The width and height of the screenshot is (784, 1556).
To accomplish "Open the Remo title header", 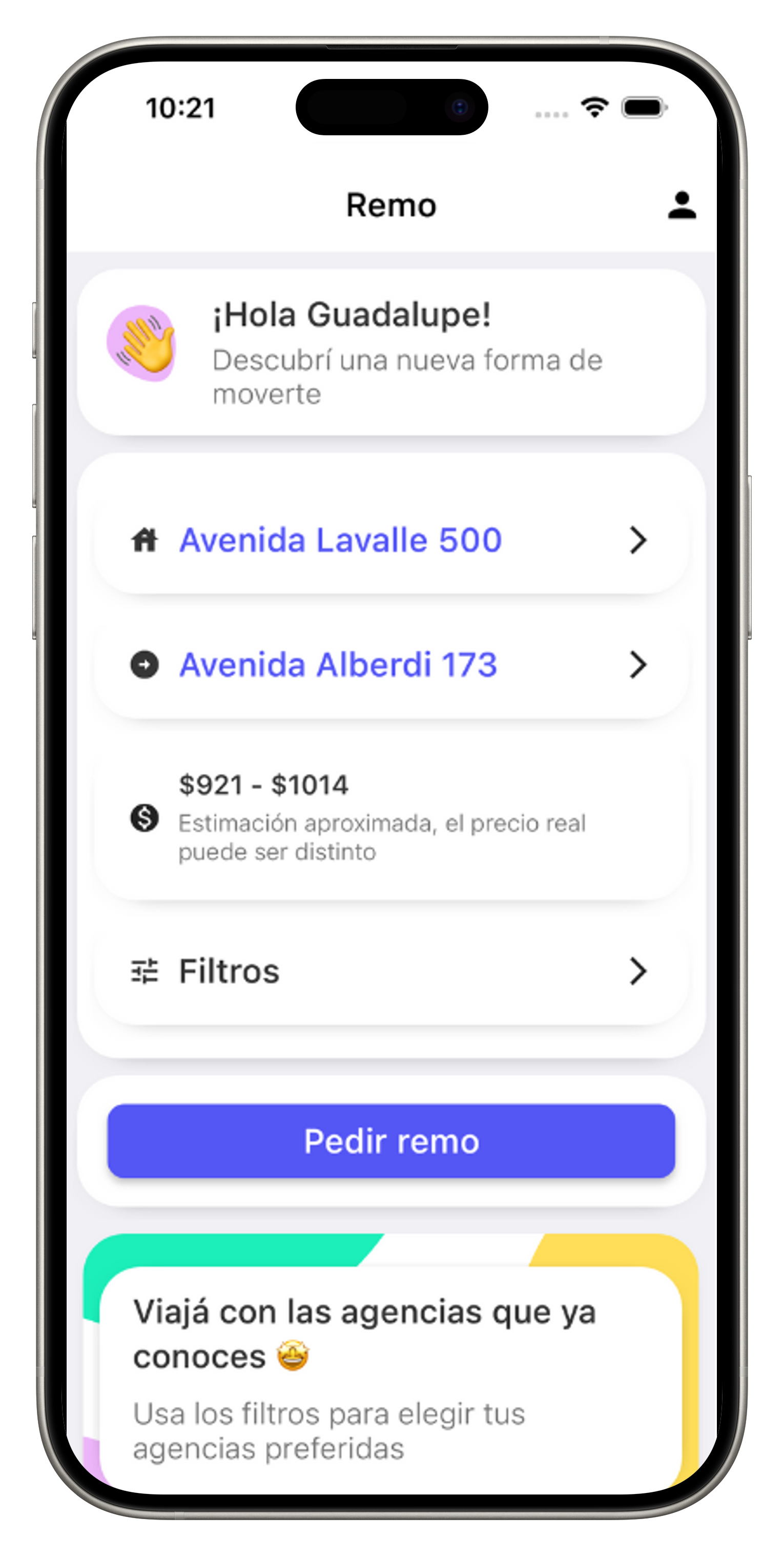I will [x=391, y=206].
